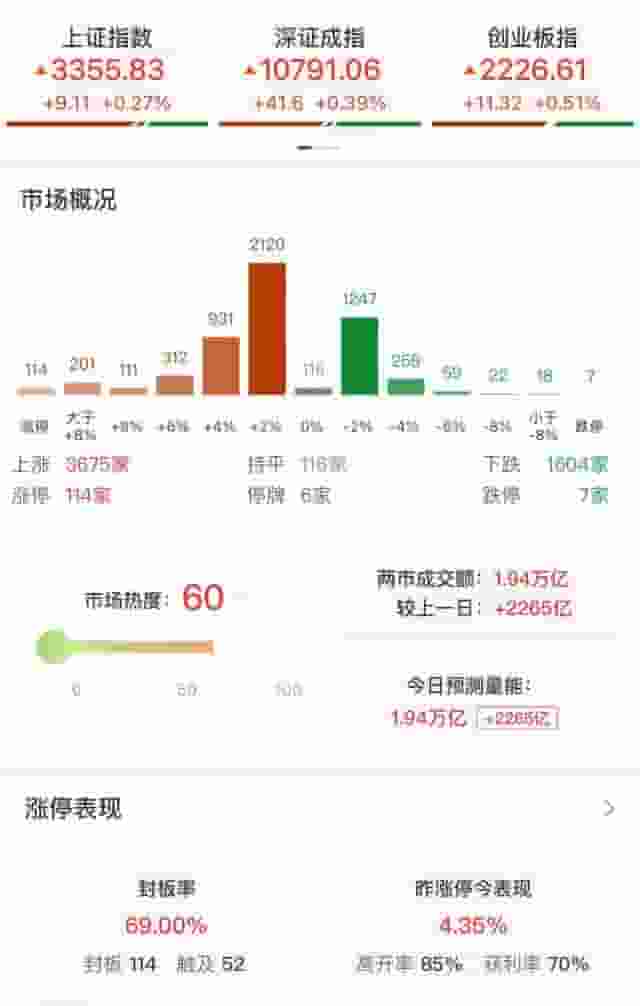640x1006 pixels.
Task: Tap the index carousel page indicator
Action: [x=318, y=148]
